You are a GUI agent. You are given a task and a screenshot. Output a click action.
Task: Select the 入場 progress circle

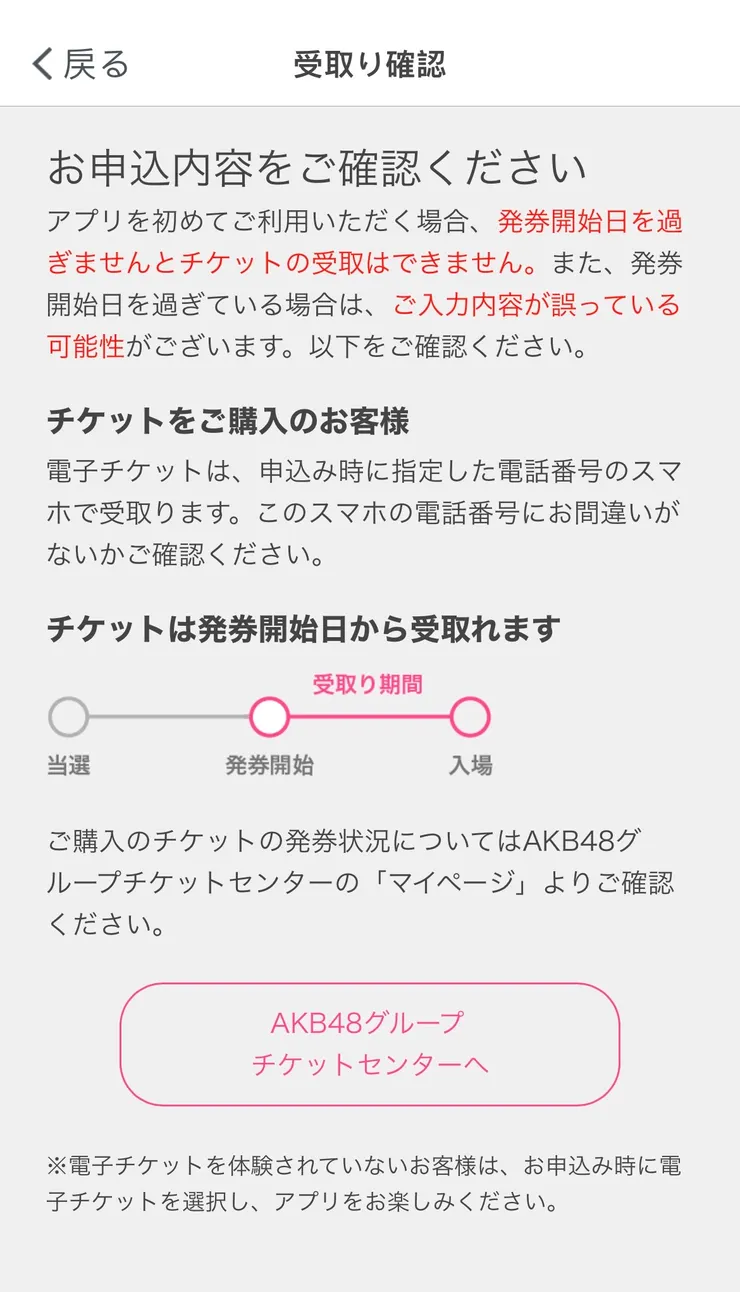(x=469, y=716)
